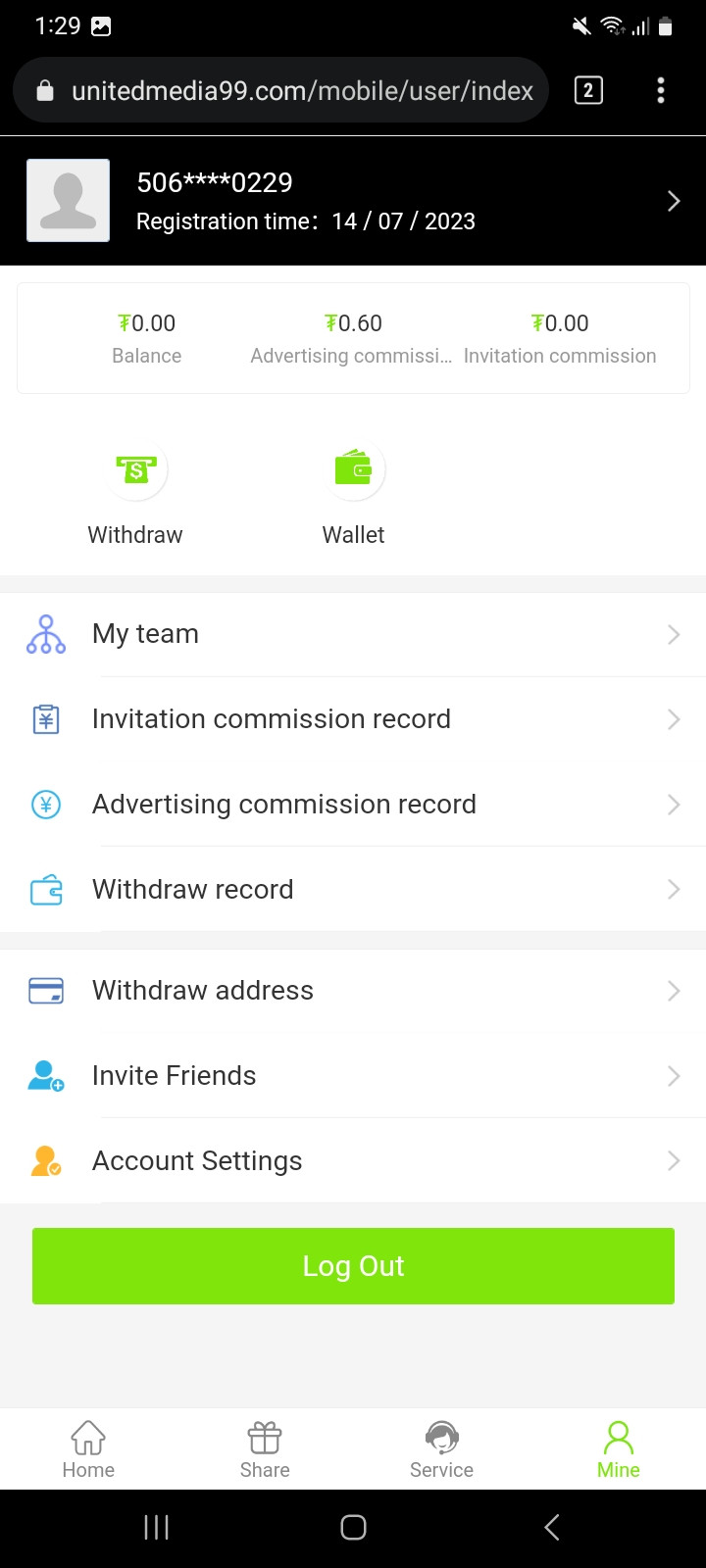The width and height of the screenshot is (706, 1568).
Task: Go back using the system back button
Action: coord(551,1527)
